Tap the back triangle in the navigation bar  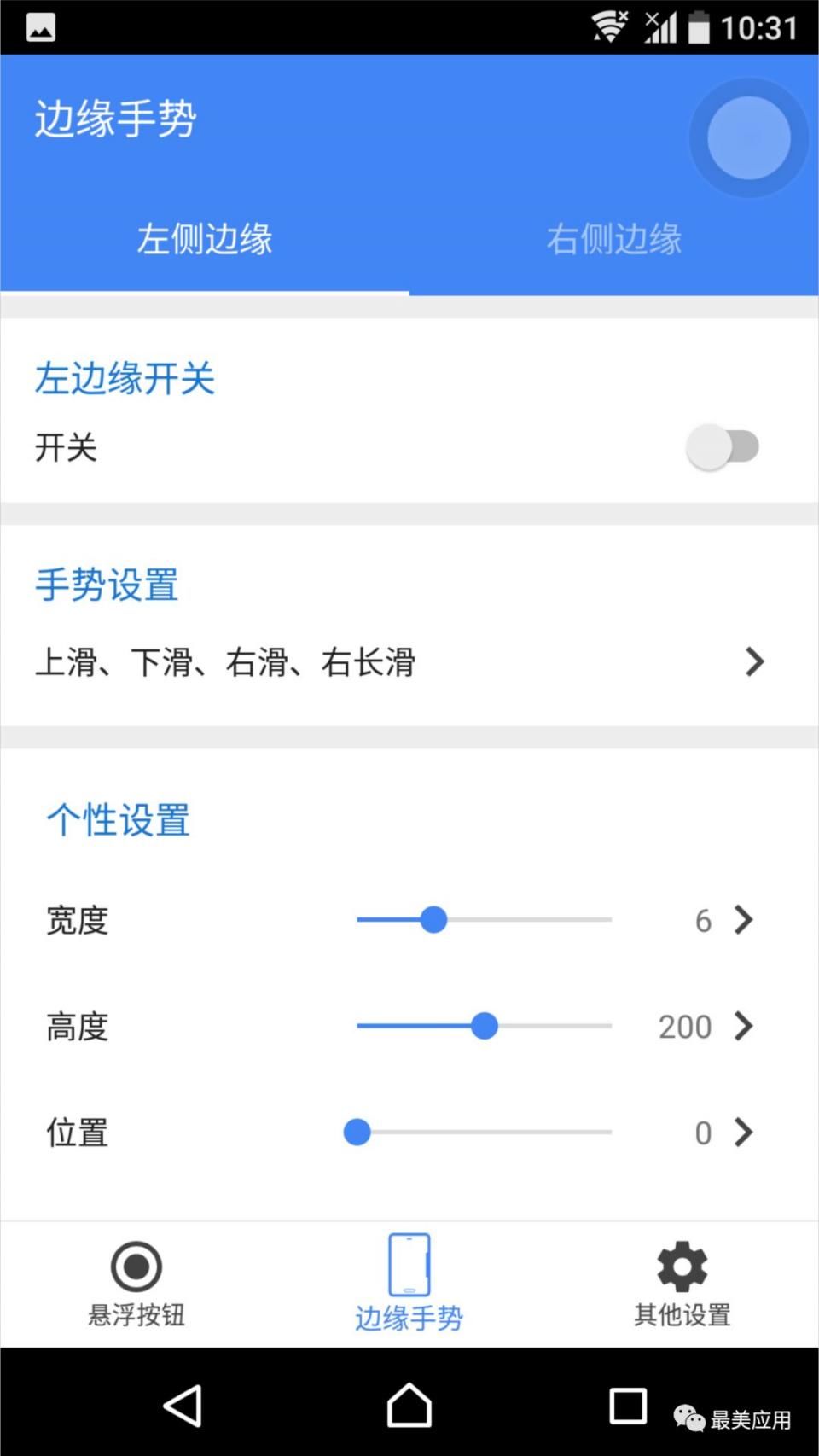click(x=183, y=1405)
